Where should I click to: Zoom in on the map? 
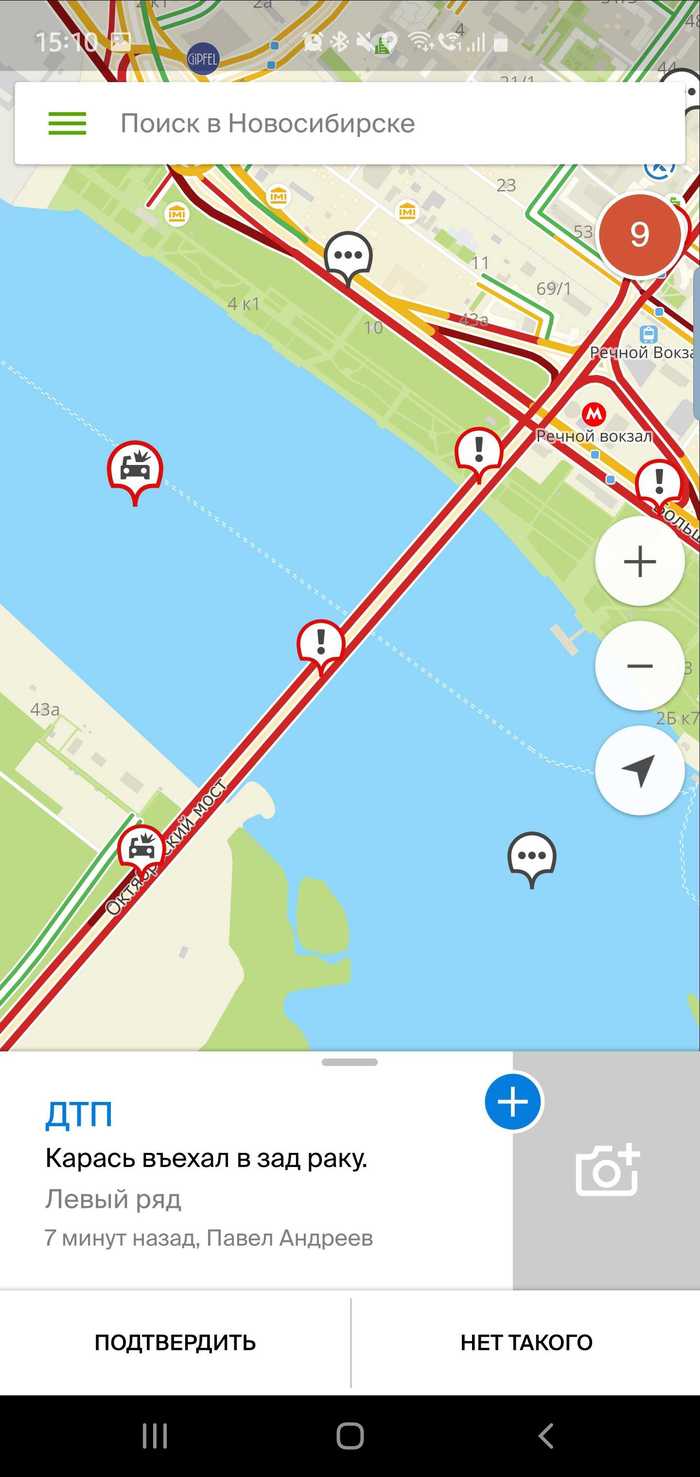click(x=639, y=561)
